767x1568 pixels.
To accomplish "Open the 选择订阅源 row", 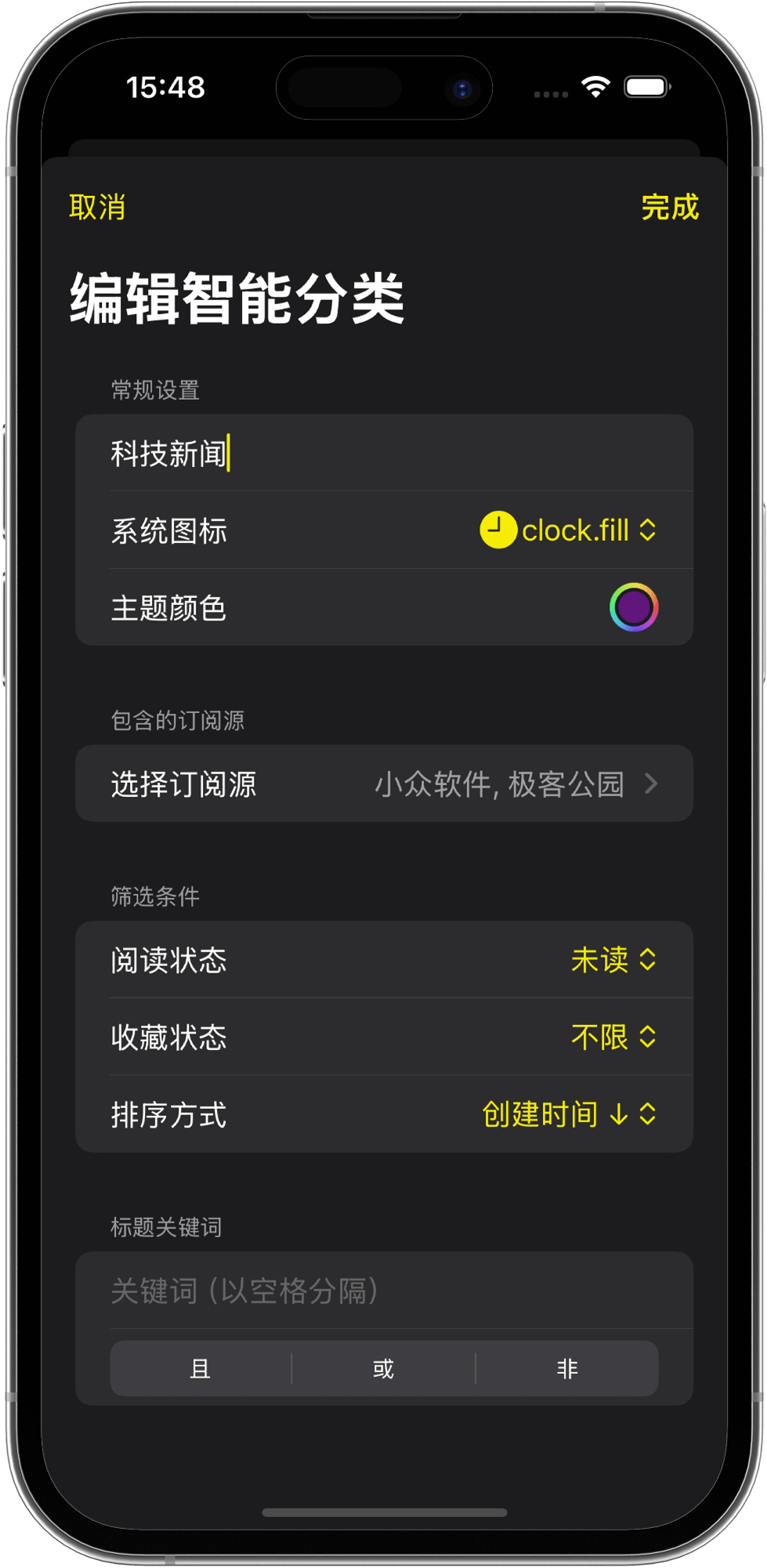I will click(384, 784).
